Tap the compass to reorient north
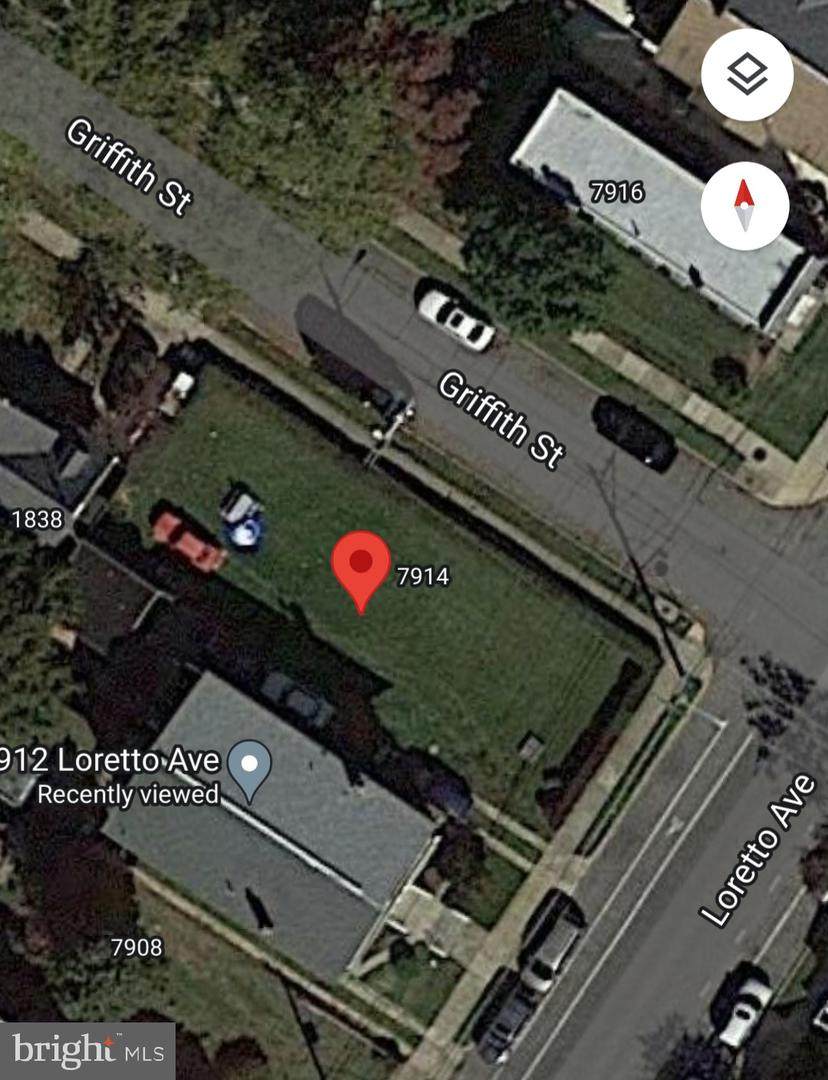This screenshot has height=1080, width=828. pyautogui.click(x=744, y=207)
